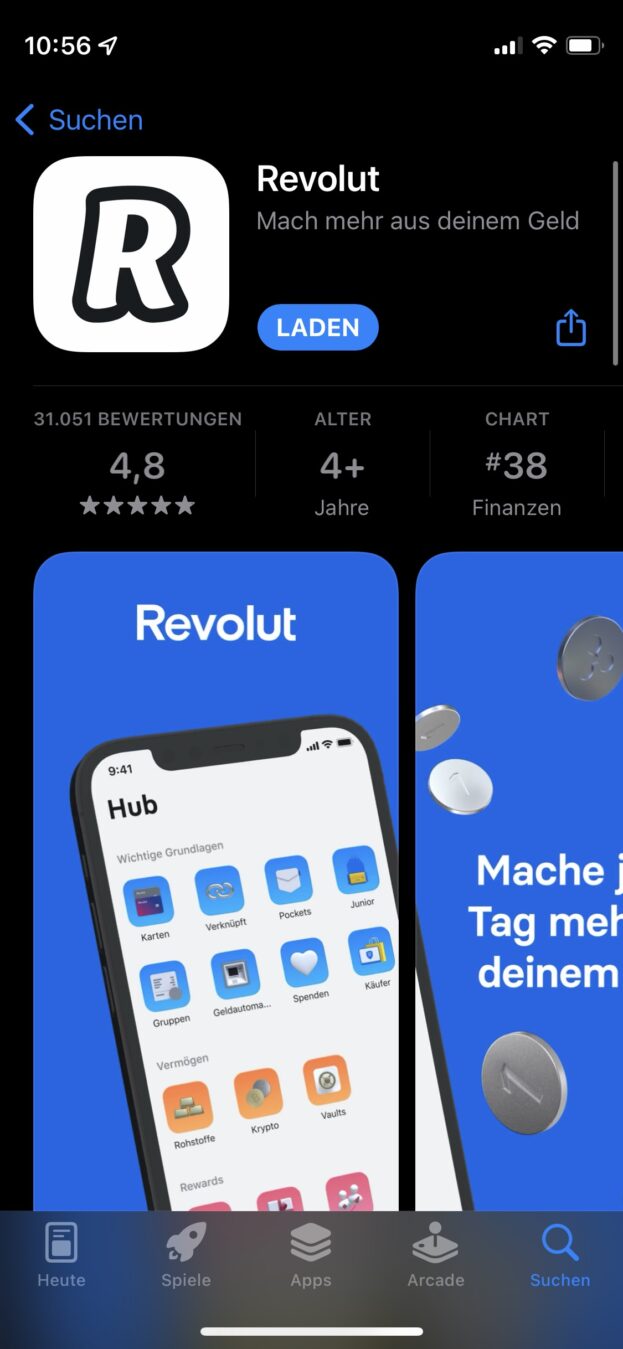This screenshot has width=623, height=1349.
Task: Tap LADEN to download Revolut
Action: tap(318, 327)
